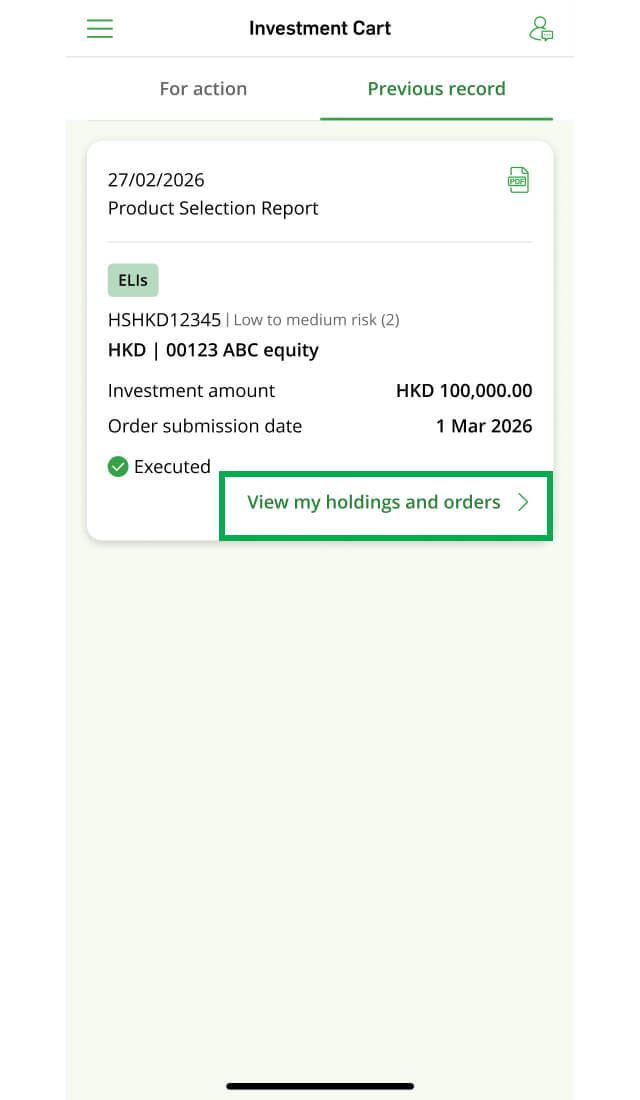Open the chat support icon
This screenshot has height=1100, width=640.
(x=541, y=29)
